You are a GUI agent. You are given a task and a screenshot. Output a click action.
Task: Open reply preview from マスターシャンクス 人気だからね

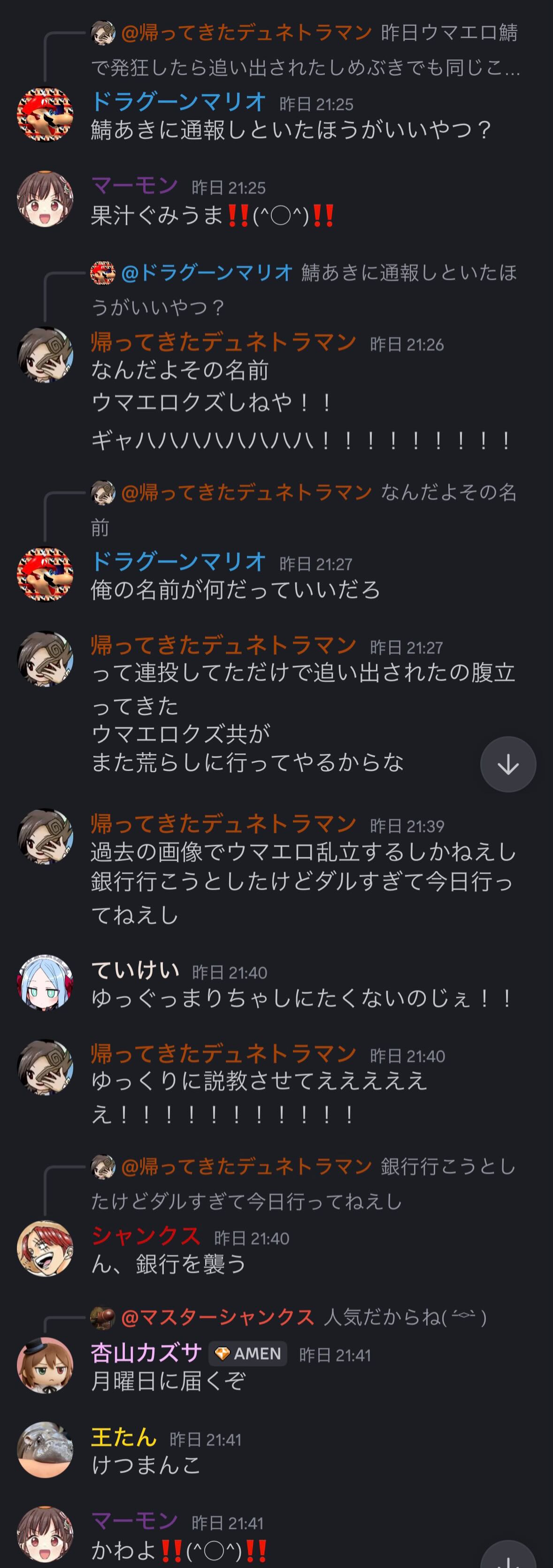pos(289,1318)
